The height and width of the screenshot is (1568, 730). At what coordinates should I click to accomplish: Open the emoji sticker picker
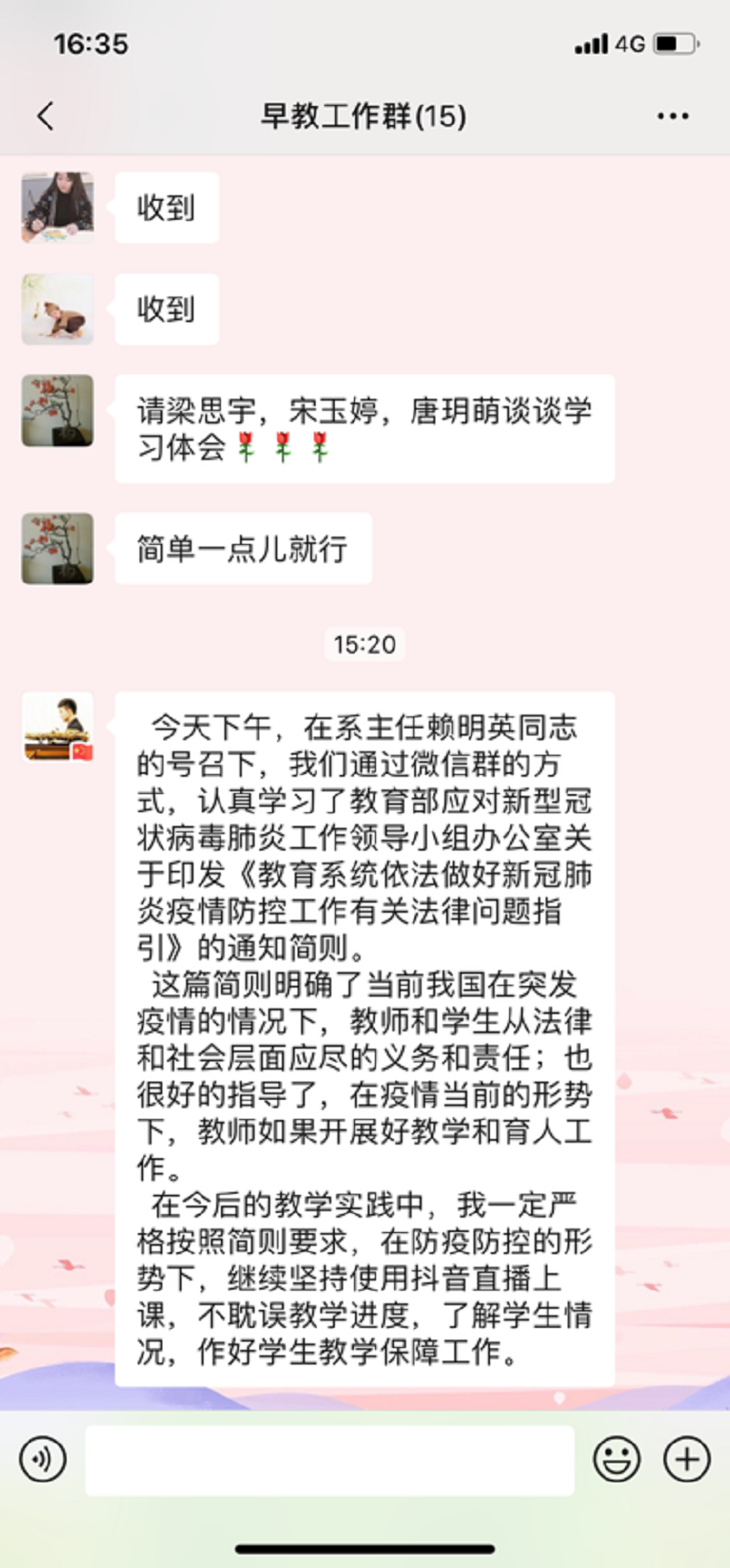click(617, 1458)
